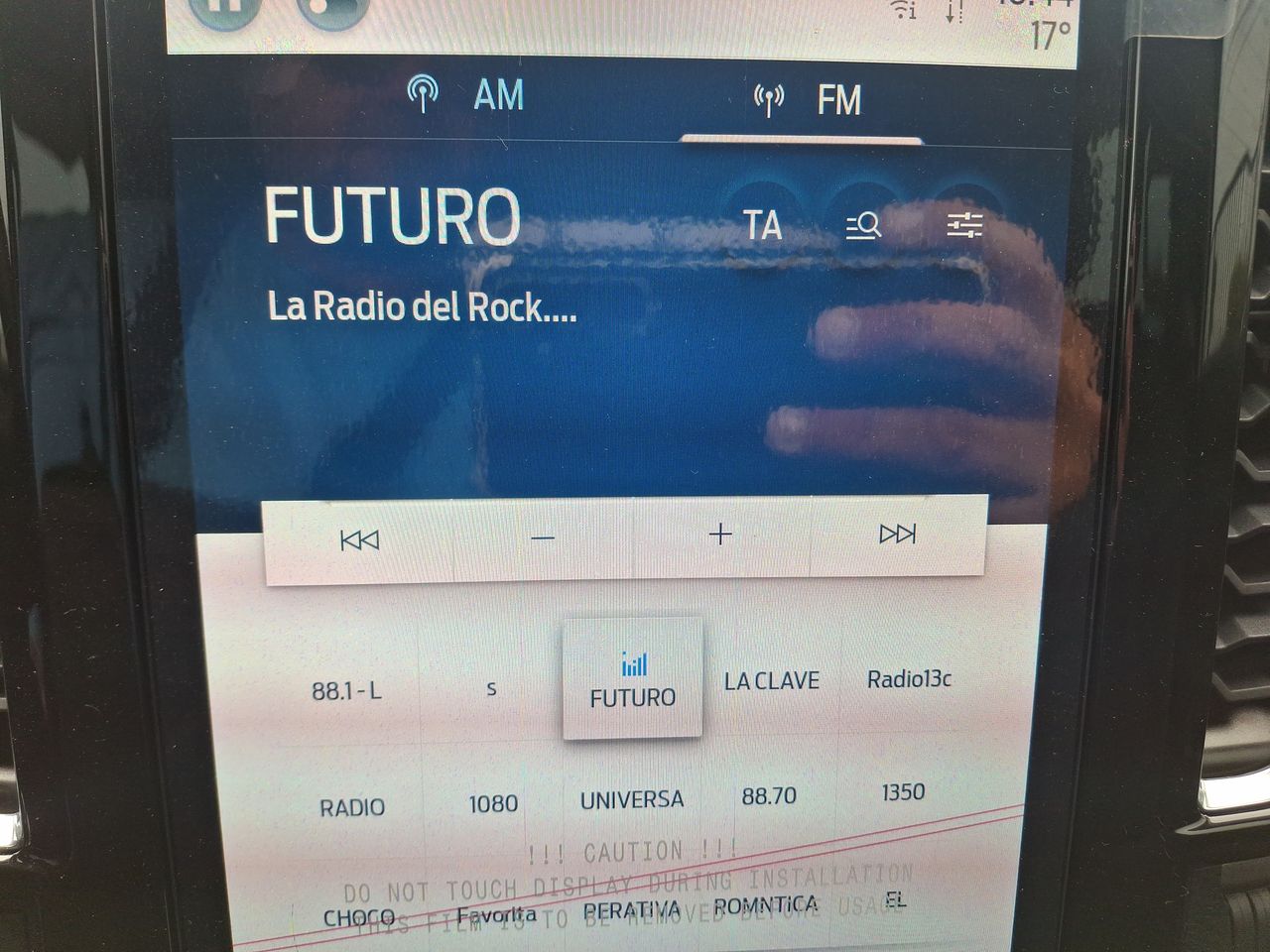This screenshot has width=1270, height=952.
Task: Tune up with the plus button
Action: (721, 535)
